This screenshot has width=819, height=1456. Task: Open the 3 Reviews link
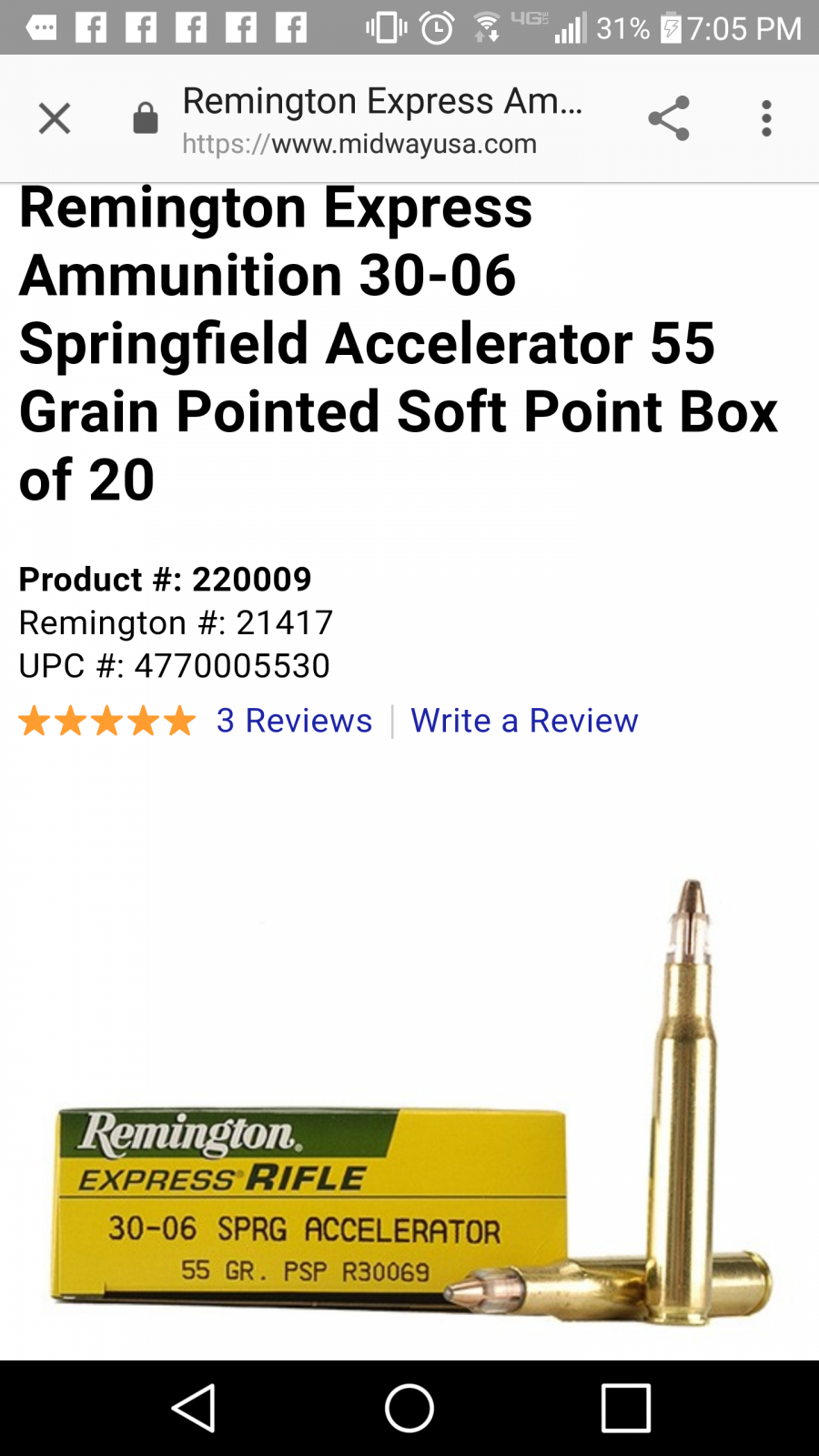pyautogui.click(x=294, y=720)
